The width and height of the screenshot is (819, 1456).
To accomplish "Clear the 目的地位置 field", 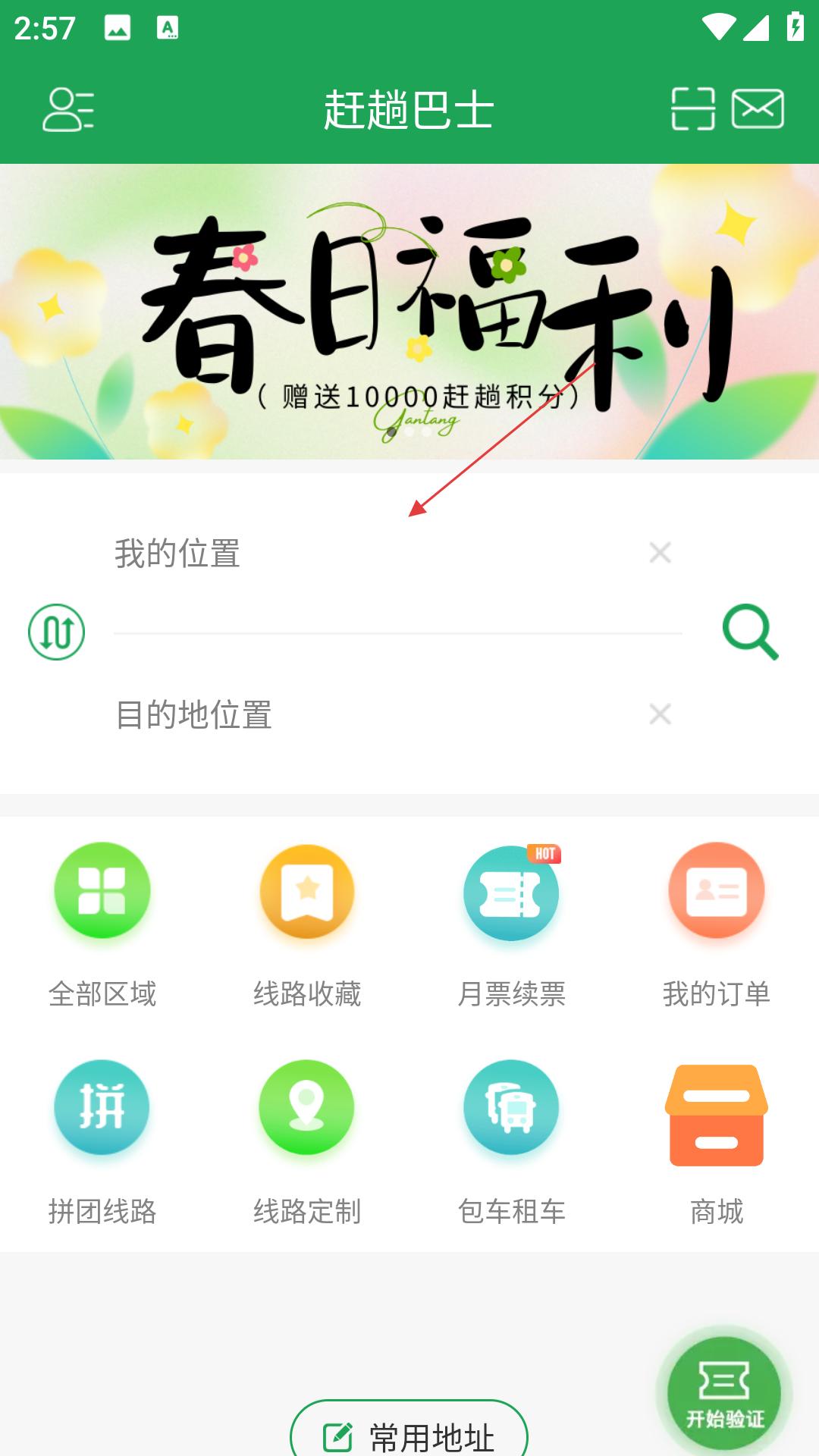I will point(660,714).
